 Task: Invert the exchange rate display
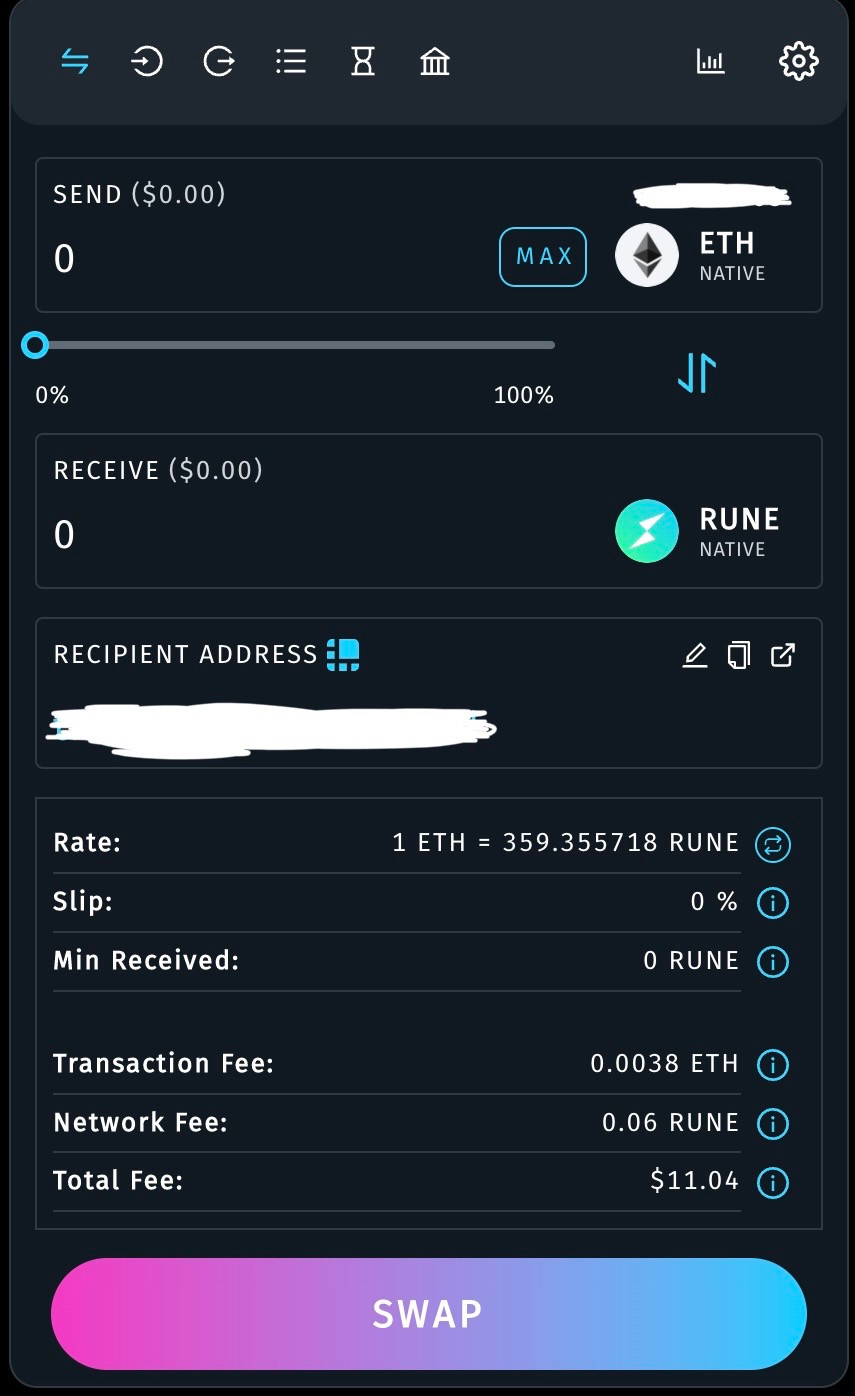(773, 844)
